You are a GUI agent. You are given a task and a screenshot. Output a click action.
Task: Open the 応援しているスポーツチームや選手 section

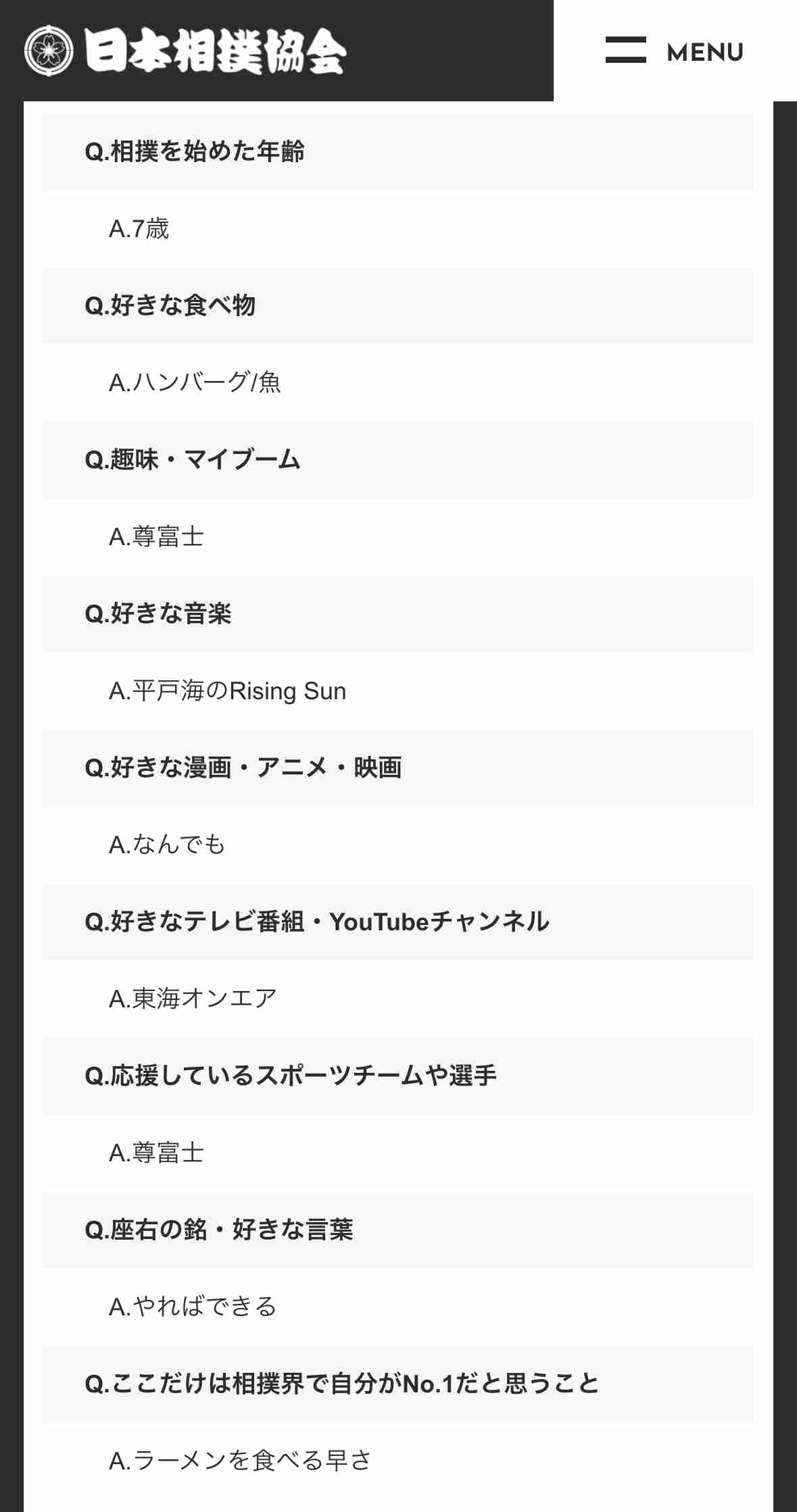coord(399,1075)
